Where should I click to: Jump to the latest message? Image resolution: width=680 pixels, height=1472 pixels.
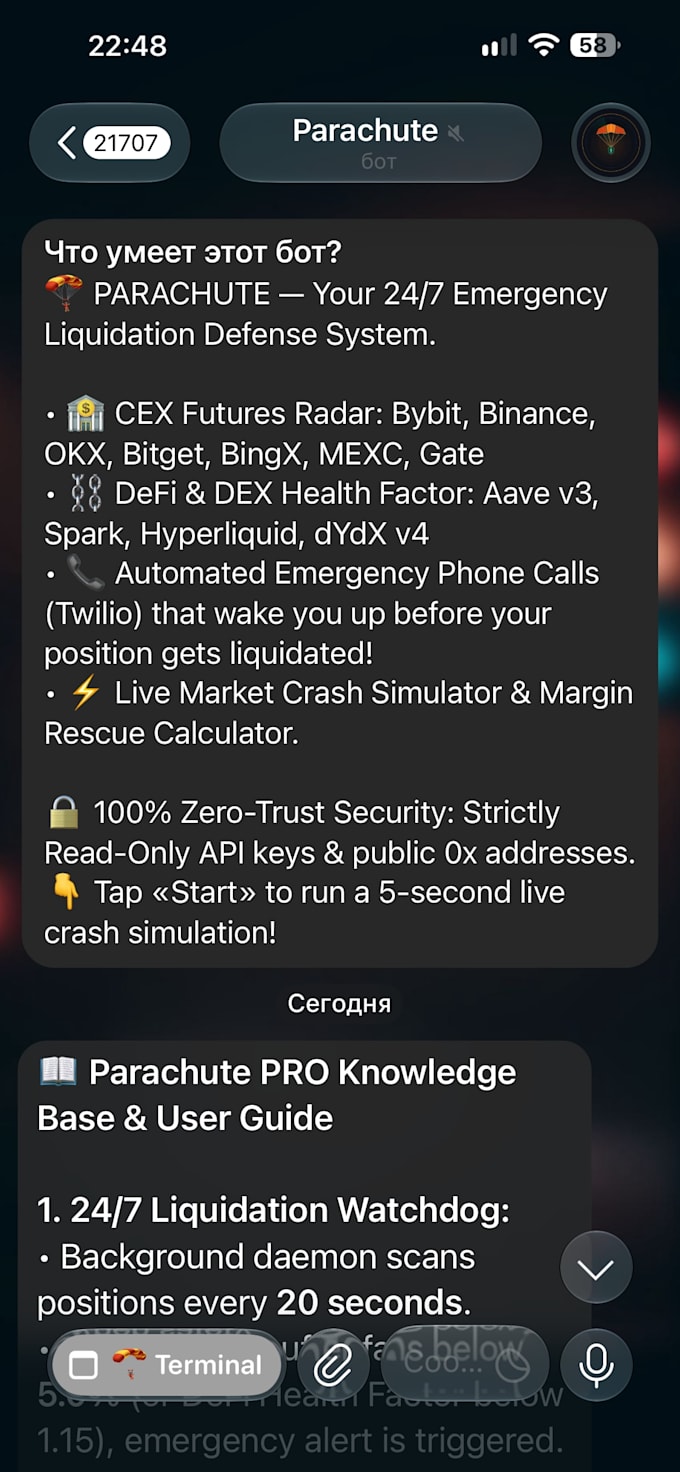click(x=596, y=1269)
